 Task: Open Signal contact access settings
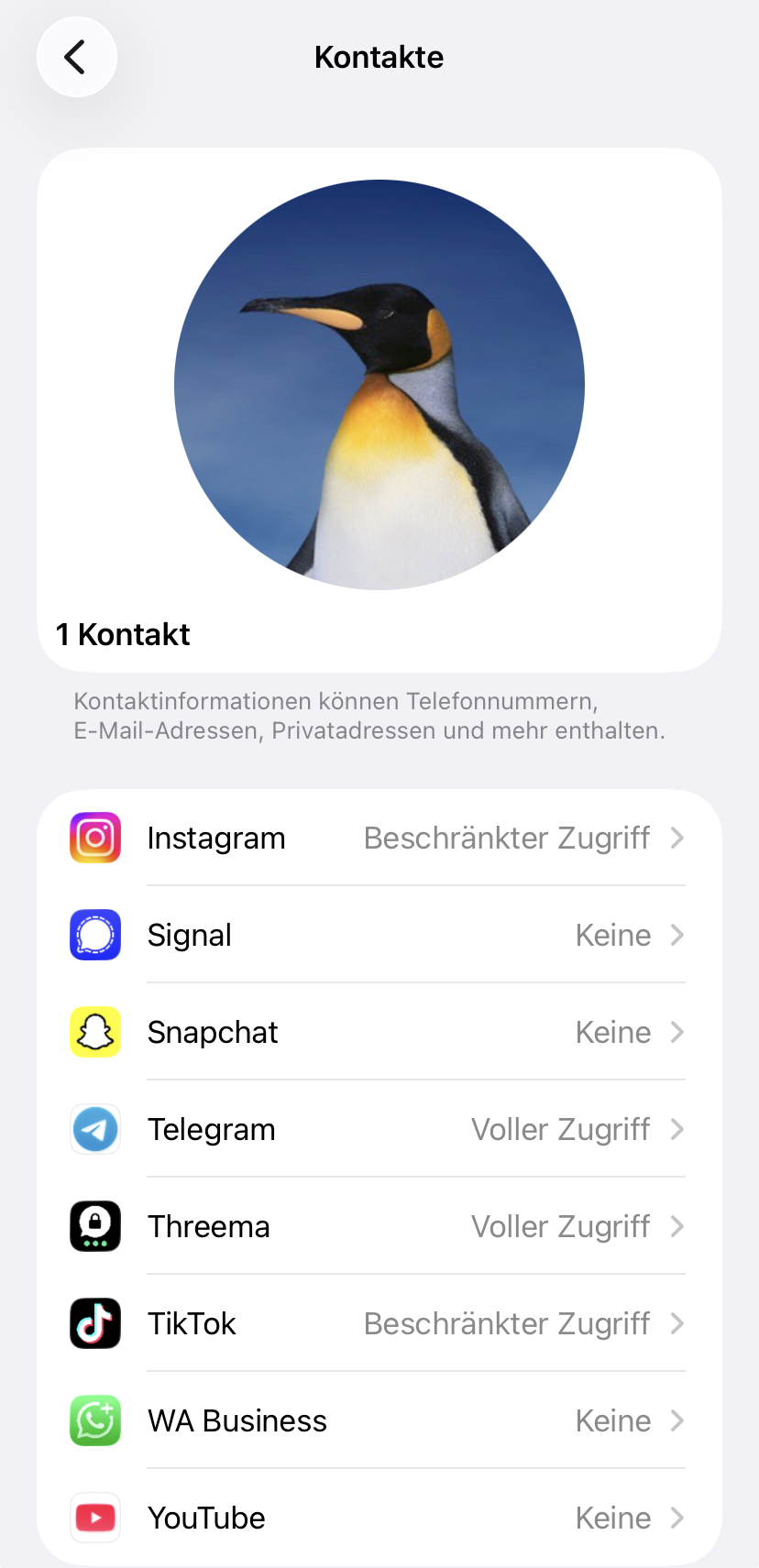(x=379, y=935)
